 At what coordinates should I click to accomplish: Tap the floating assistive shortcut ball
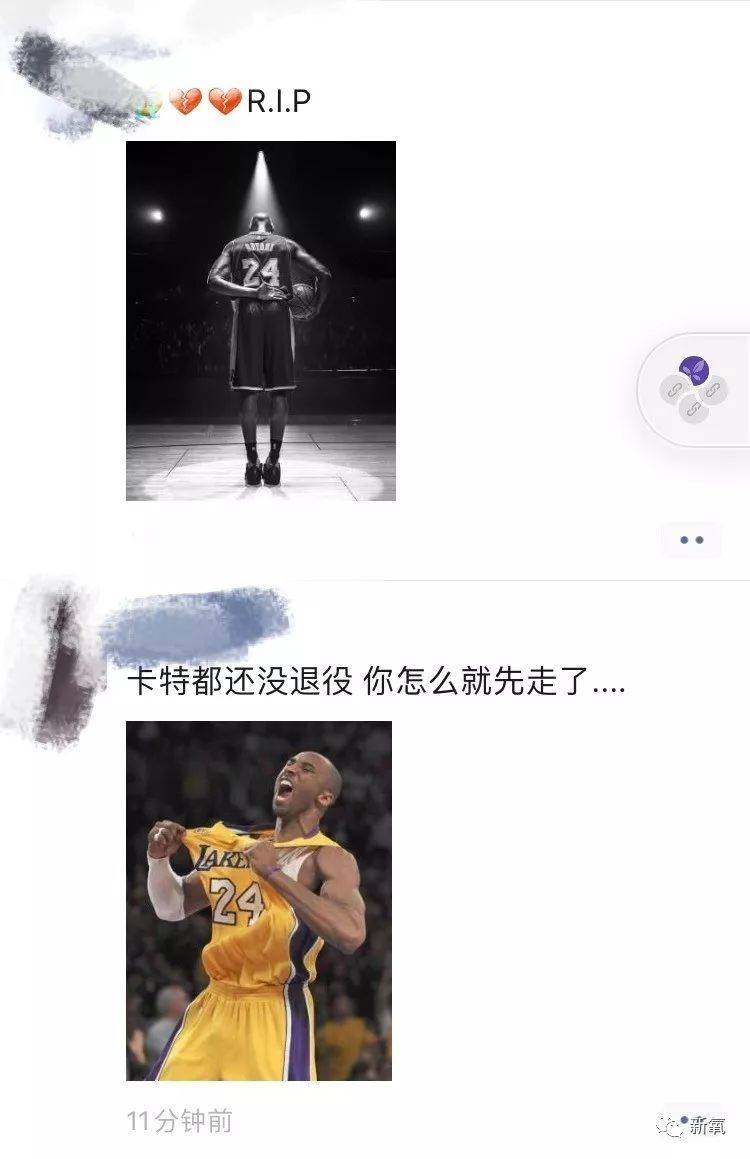pyautogui.click(x=694, y=389)
